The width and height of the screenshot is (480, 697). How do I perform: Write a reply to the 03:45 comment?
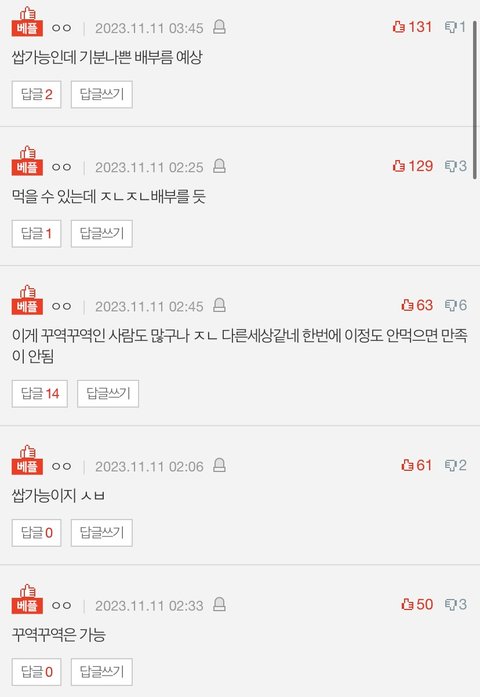pyautogui.click(x=102, y=94)
